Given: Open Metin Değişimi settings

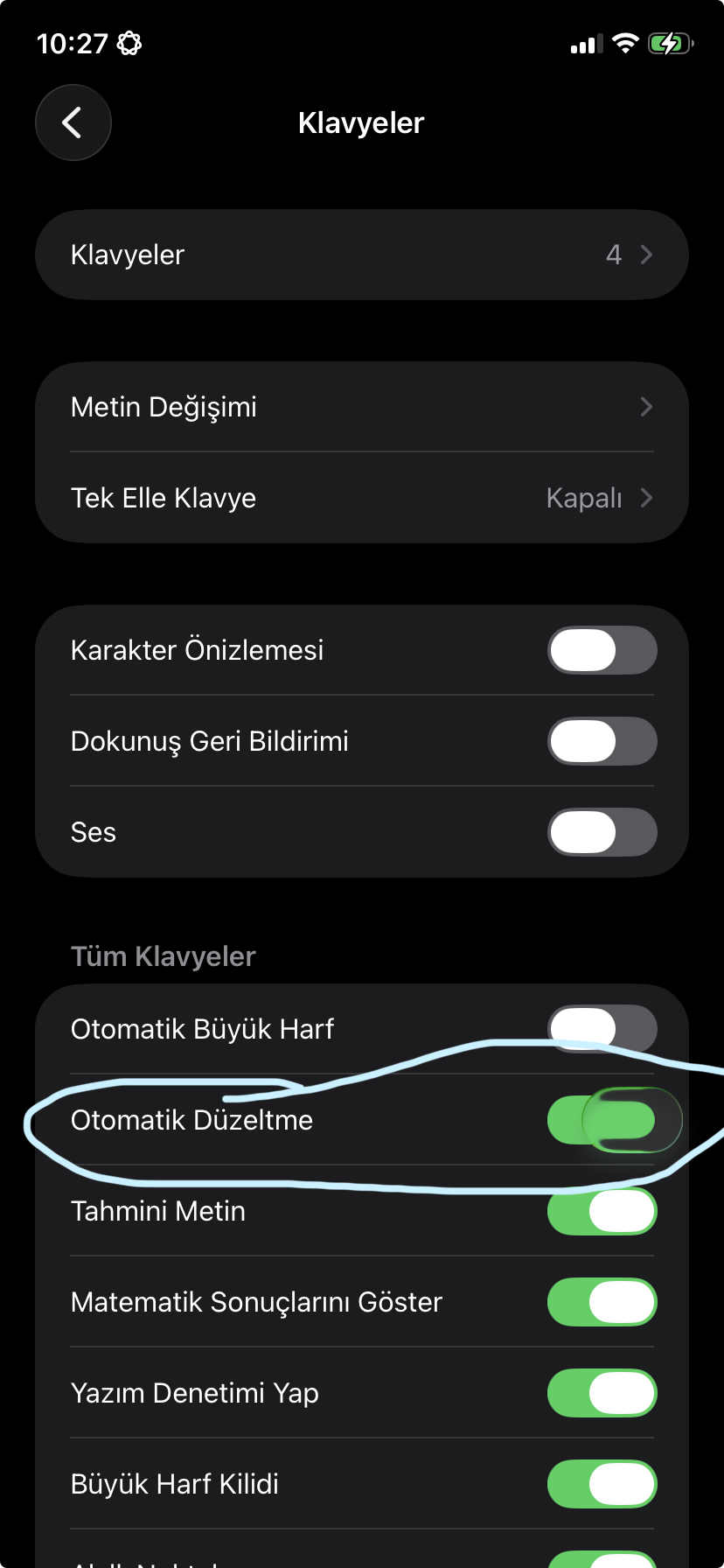Looking at the screenshot, I should [x=362, y=407].
